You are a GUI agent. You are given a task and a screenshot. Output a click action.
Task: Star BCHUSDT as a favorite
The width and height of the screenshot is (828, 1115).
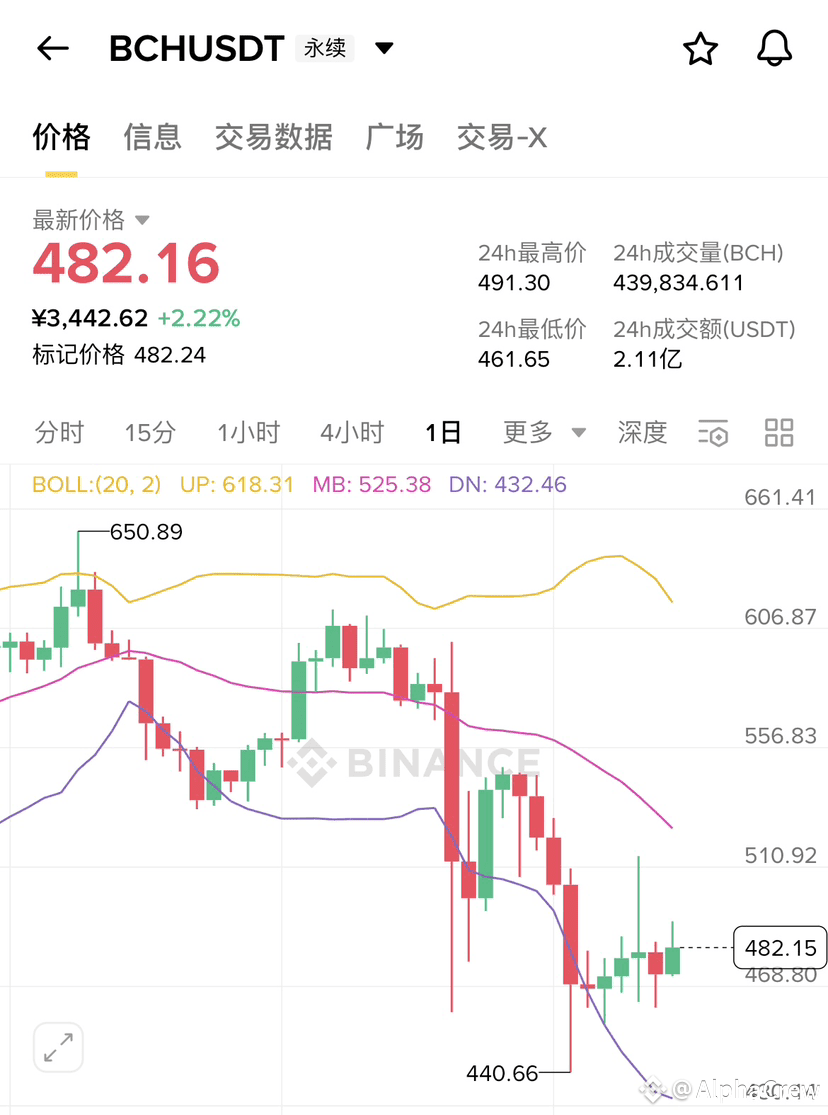pyautogui.click(x=700, y=48)
